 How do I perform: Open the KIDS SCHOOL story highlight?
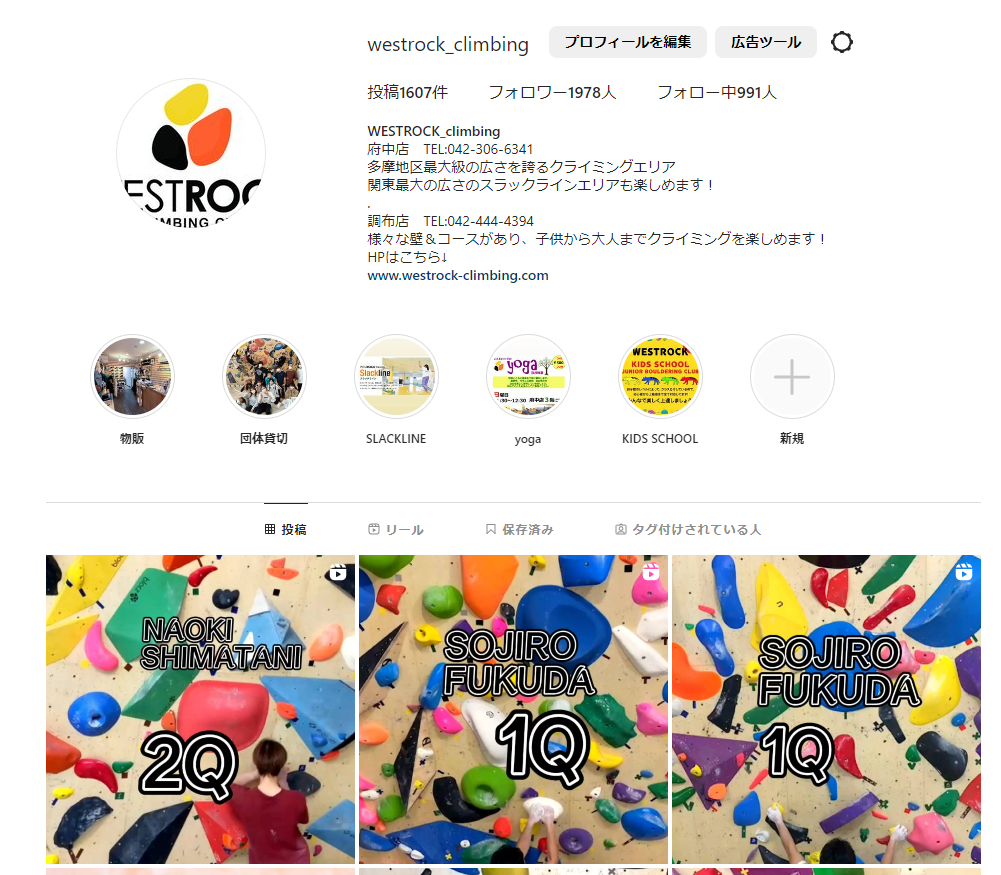(660, 376)
